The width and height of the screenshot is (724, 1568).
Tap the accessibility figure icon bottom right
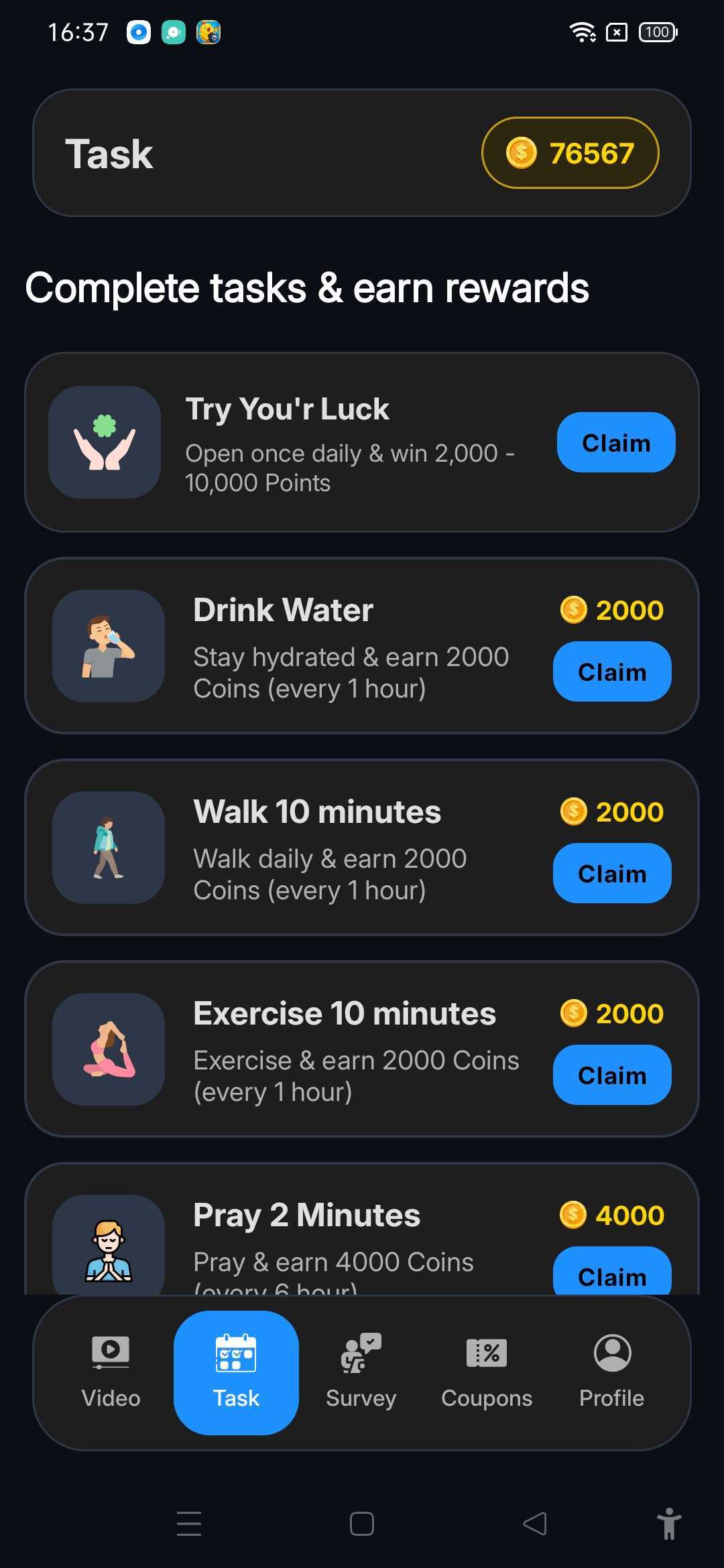coord(669,1523)
